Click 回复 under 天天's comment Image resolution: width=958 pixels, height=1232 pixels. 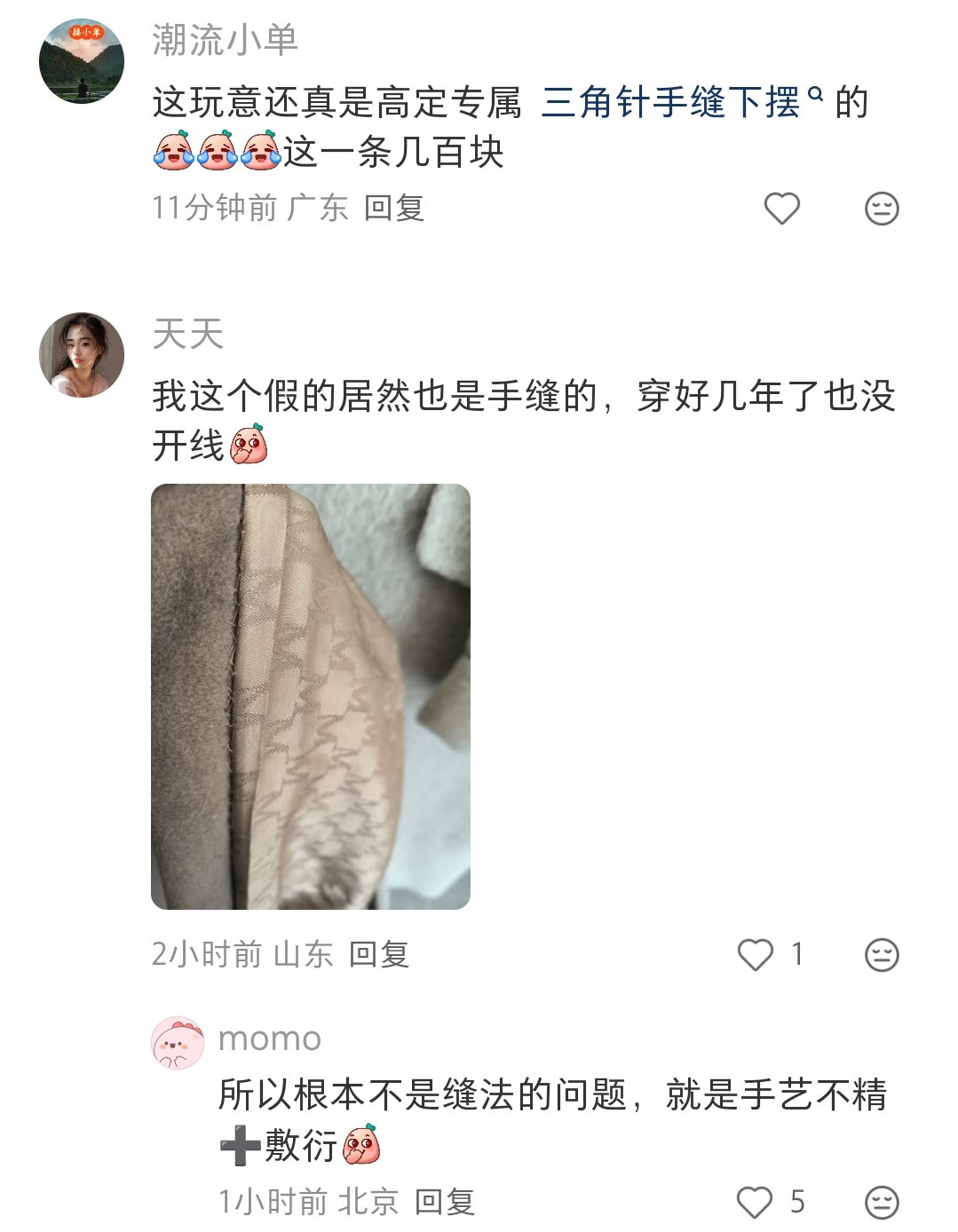click(x=382, y=955)
